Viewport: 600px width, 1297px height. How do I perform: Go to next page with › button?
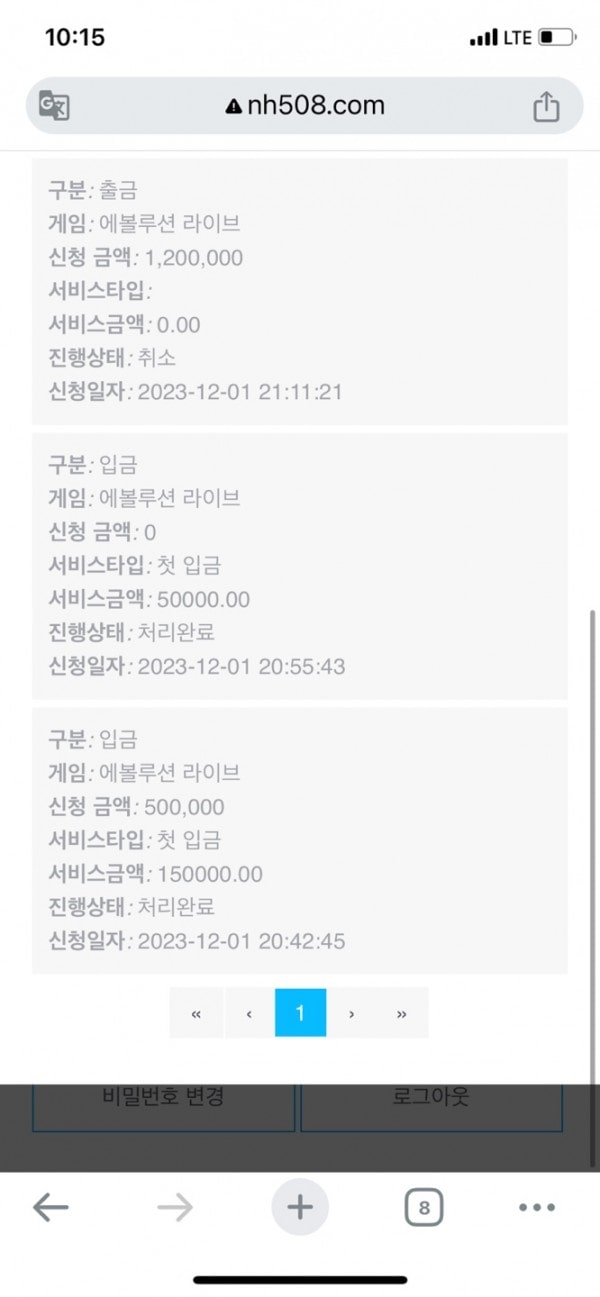(x=351, y=1013)
